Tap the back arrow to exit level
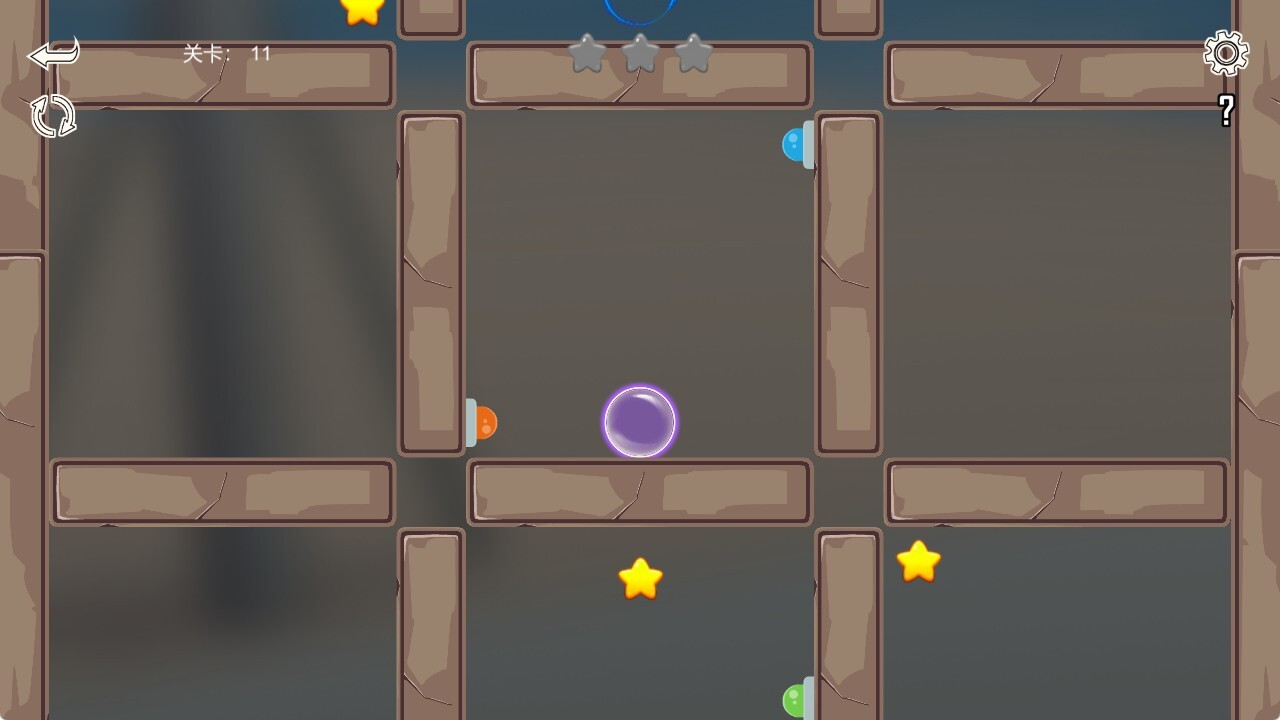The image size is (1280, 720). click(x=53, y=54)
